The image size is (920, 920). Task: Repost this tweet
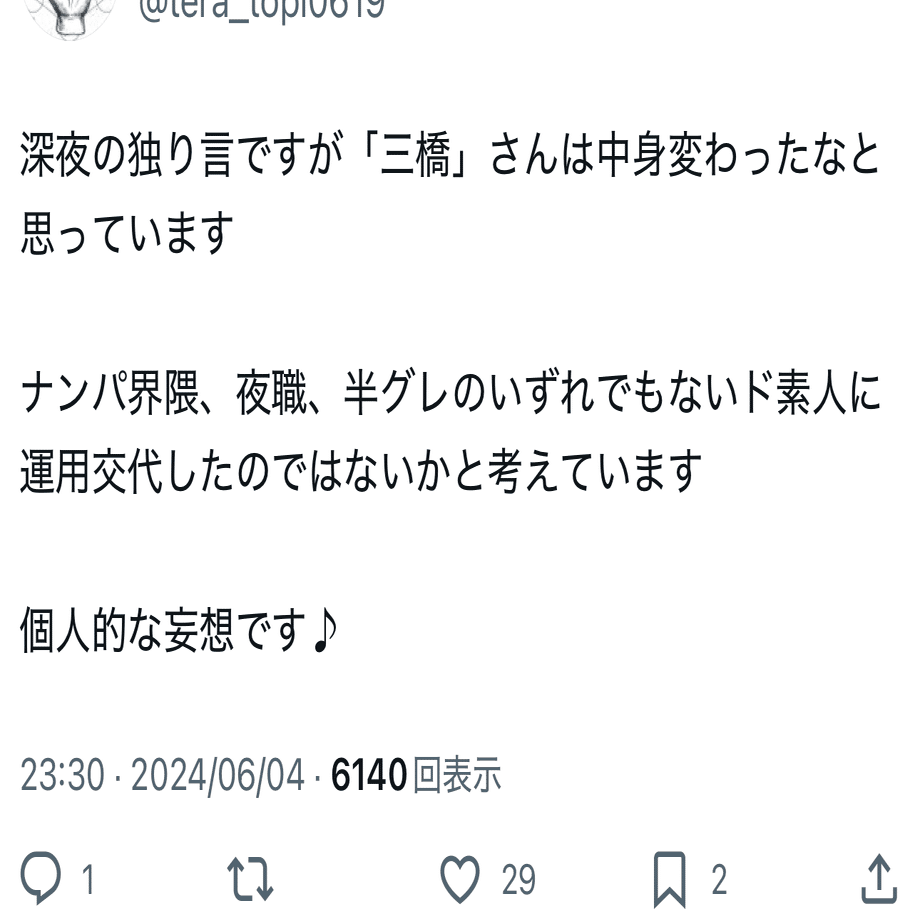coord(250,880)
